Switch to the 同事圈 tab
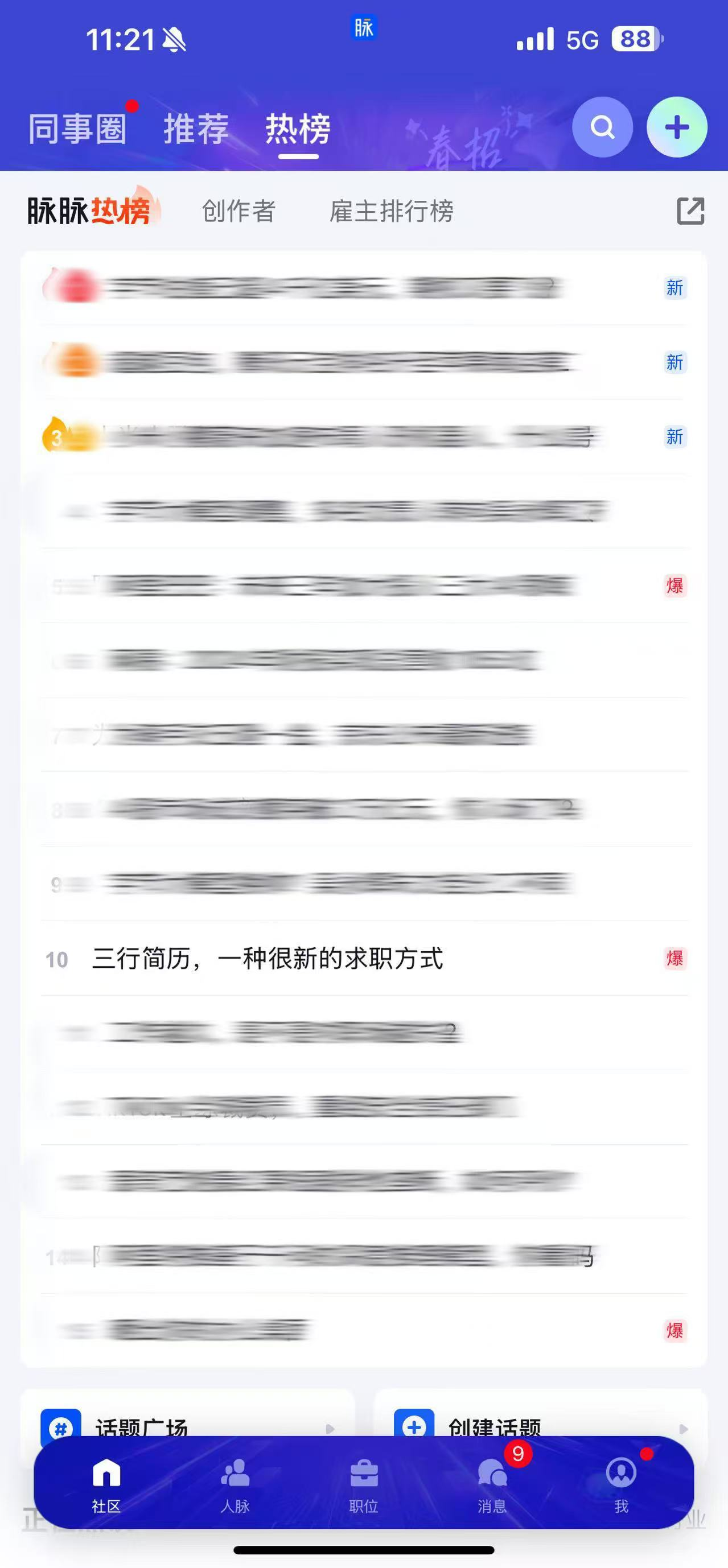This screenshot has height=1568, width=728. [x=77, y=129]
